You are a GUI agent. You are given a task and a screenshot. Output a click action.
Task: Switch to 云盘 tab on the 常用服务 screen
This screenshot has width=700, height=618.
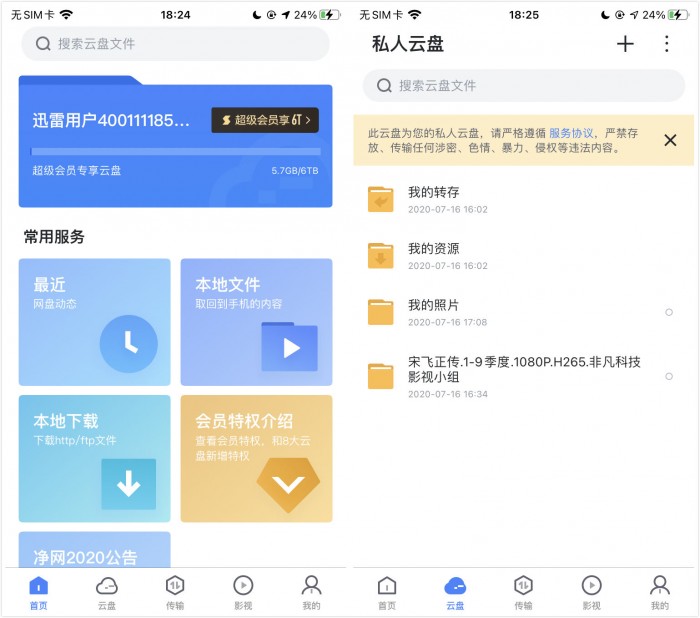(107, 592)
